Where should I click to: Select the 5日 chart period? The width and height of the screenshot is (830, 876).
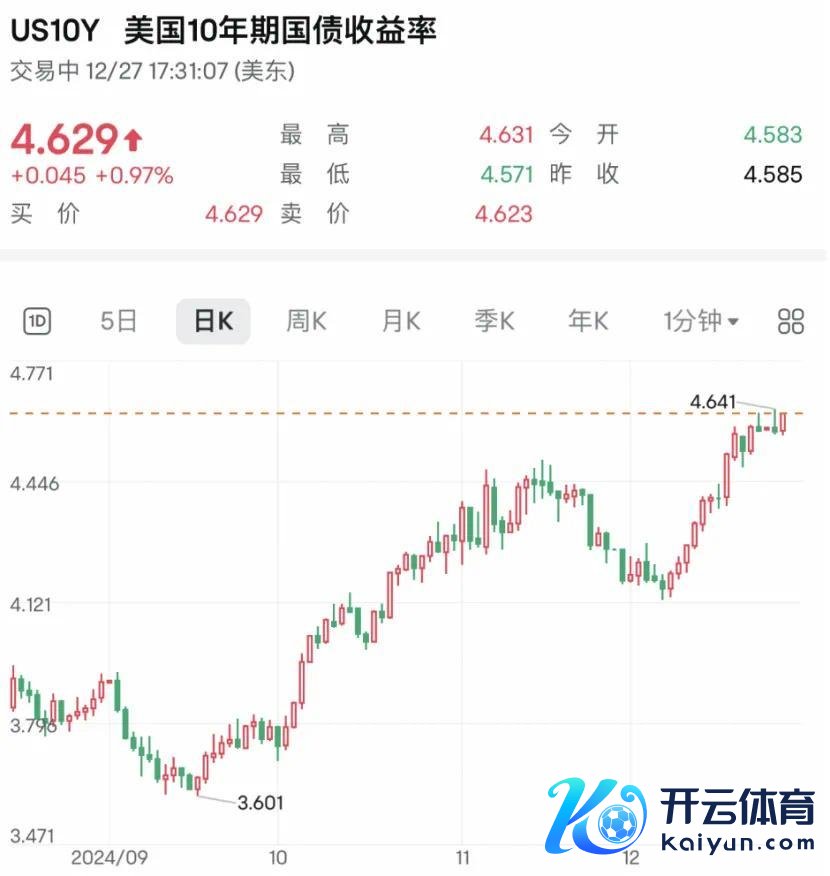point(119,321)
